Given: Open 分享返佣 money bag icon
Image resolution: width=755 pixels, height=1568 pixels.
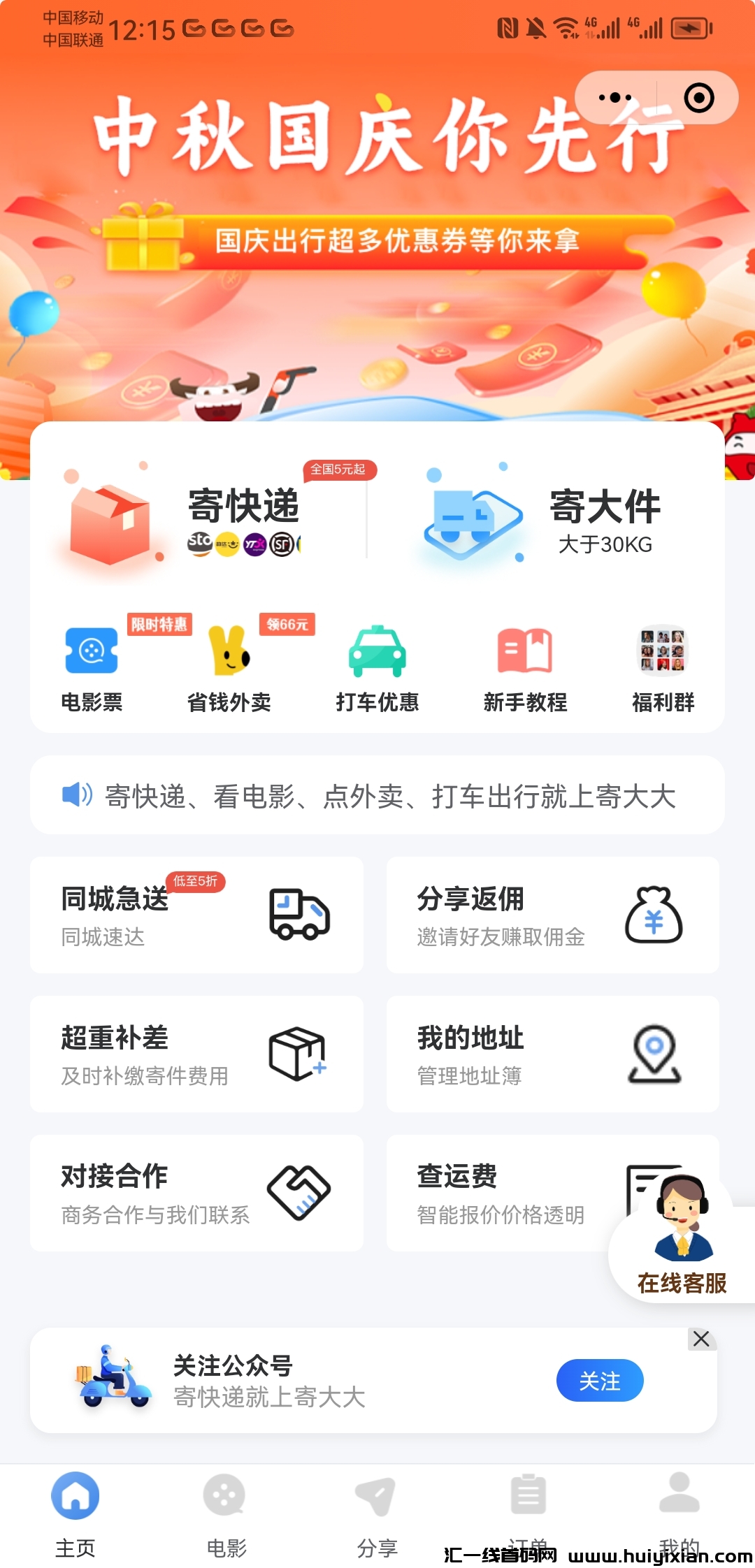Looking at the screenshot, I should 654,915.
